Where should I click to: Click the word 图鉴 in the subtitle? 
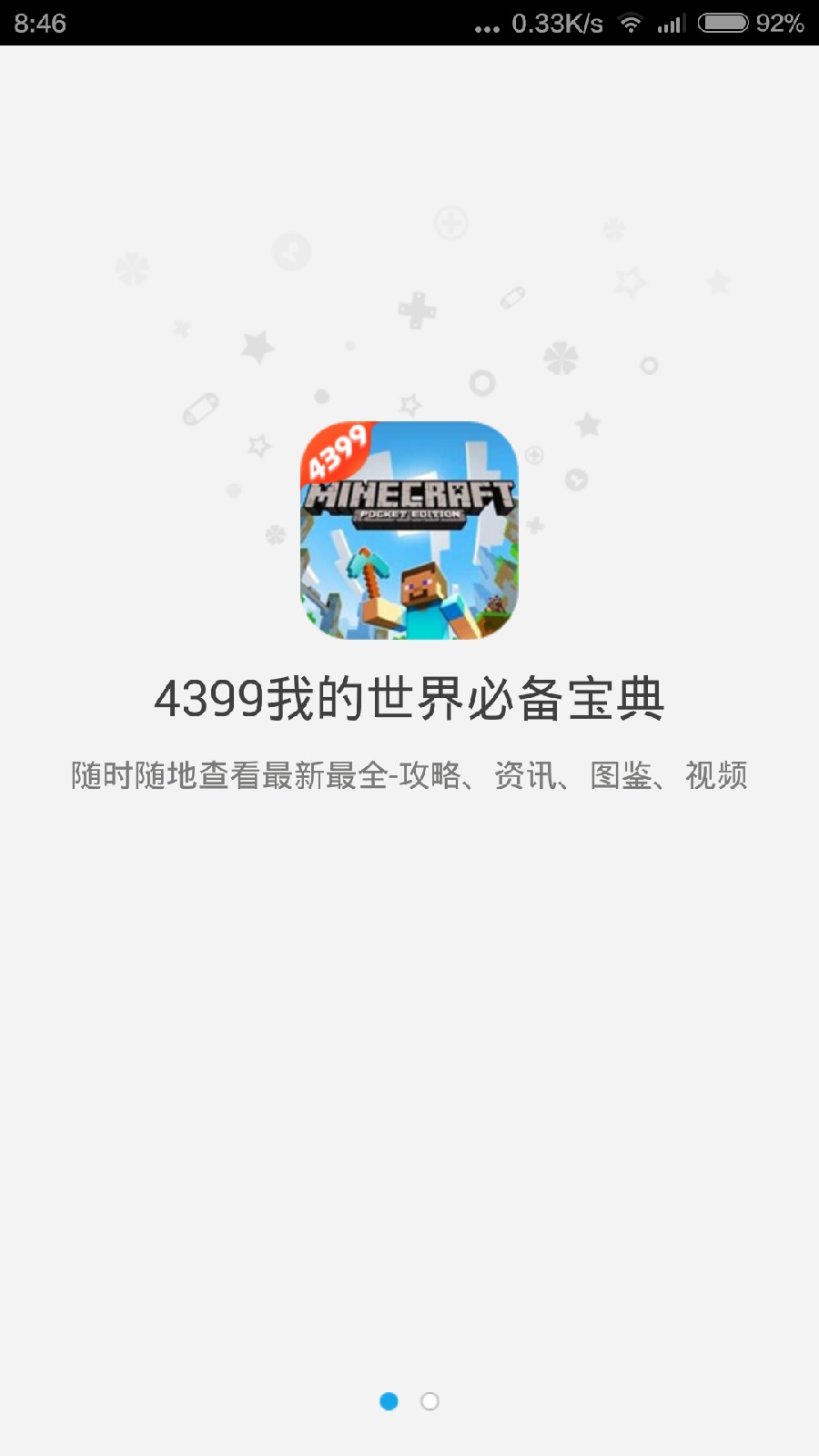[623, 775]
